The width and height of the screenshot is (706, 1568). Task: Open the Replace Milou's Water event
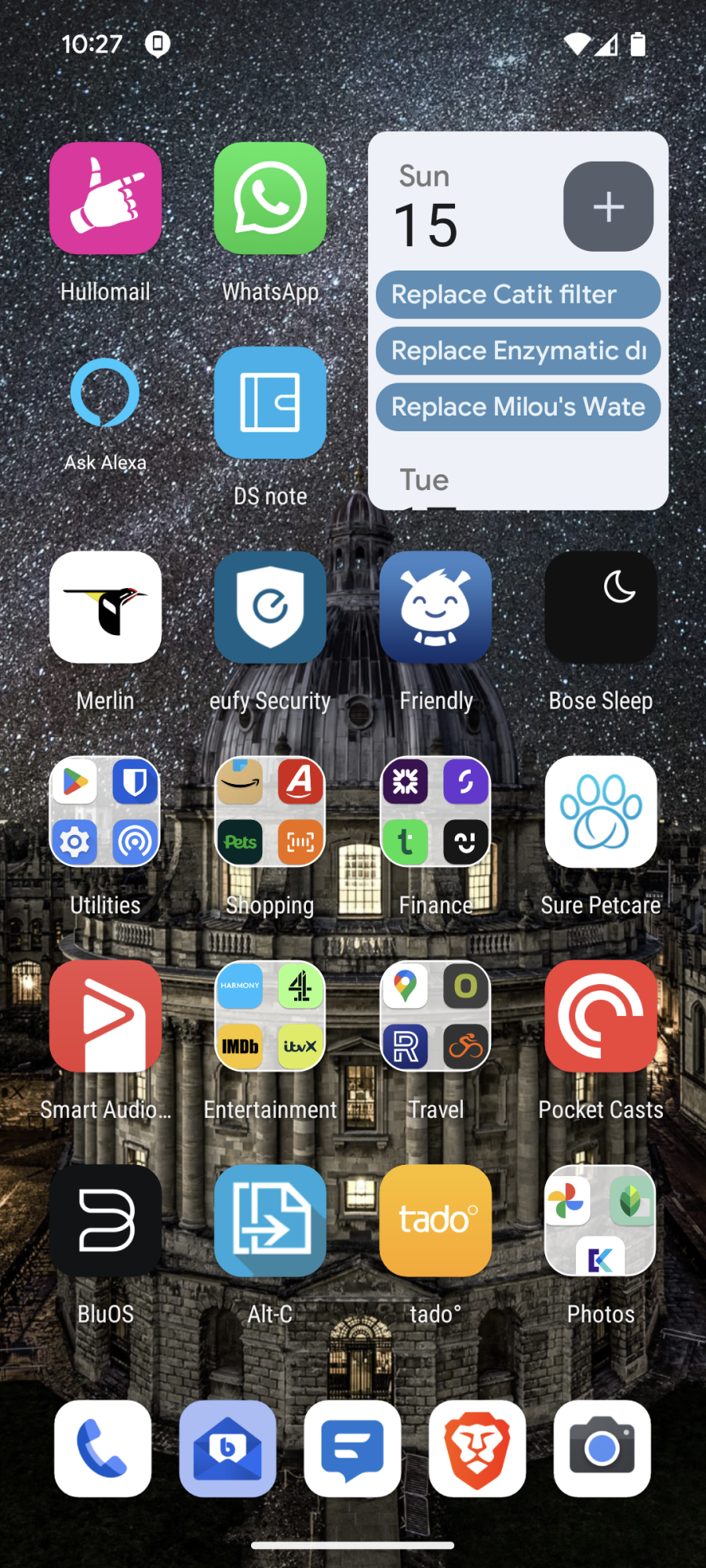tap(518, 407)
